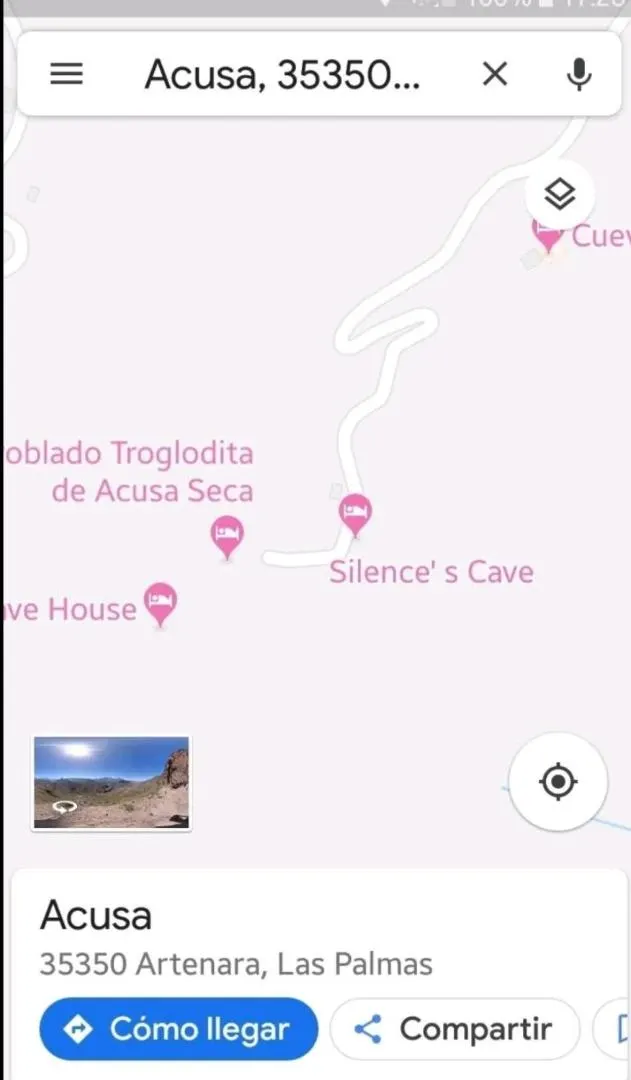Open the hamburger menu
Screen dimensions: 631x1080
(67, 74)
